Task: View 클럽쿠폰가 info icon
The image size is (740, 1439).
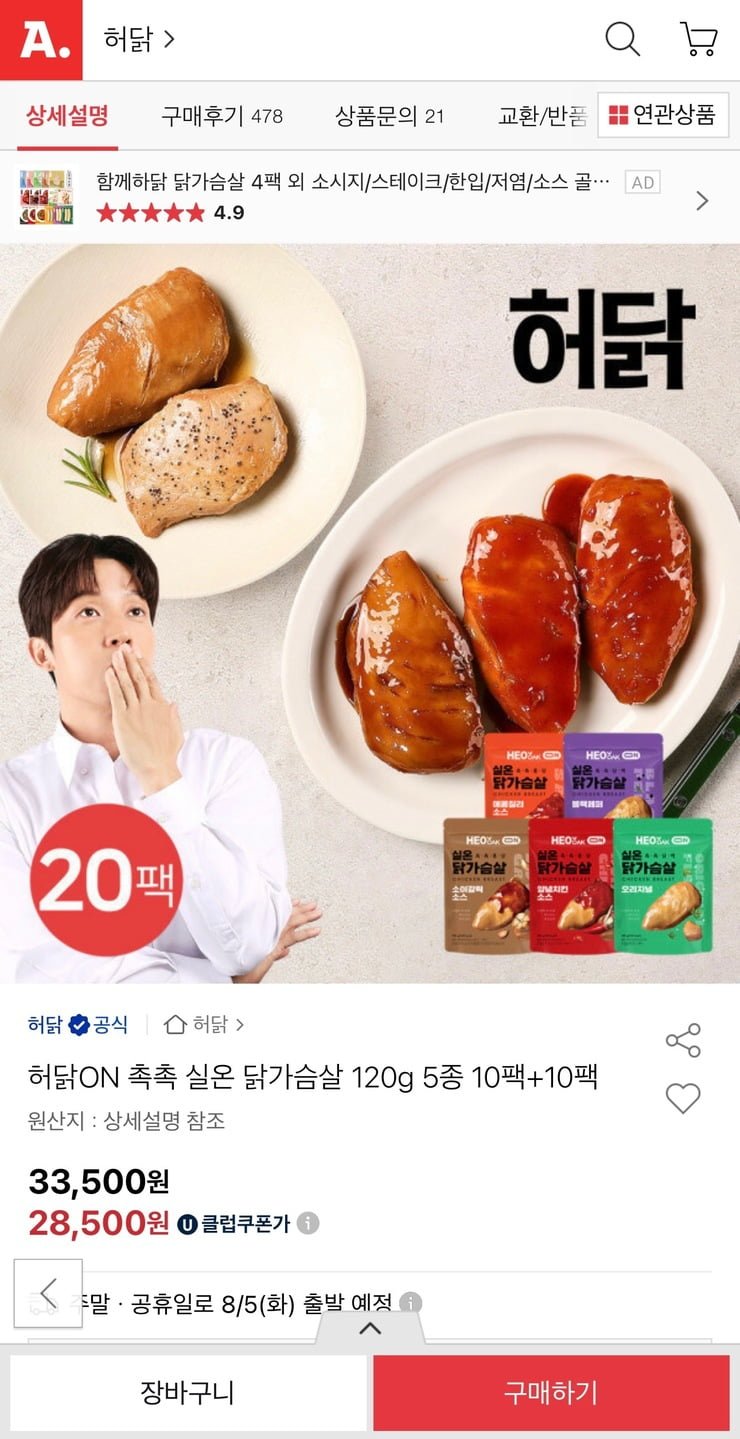Action: pyautogui.click(x=309, y=1223)
